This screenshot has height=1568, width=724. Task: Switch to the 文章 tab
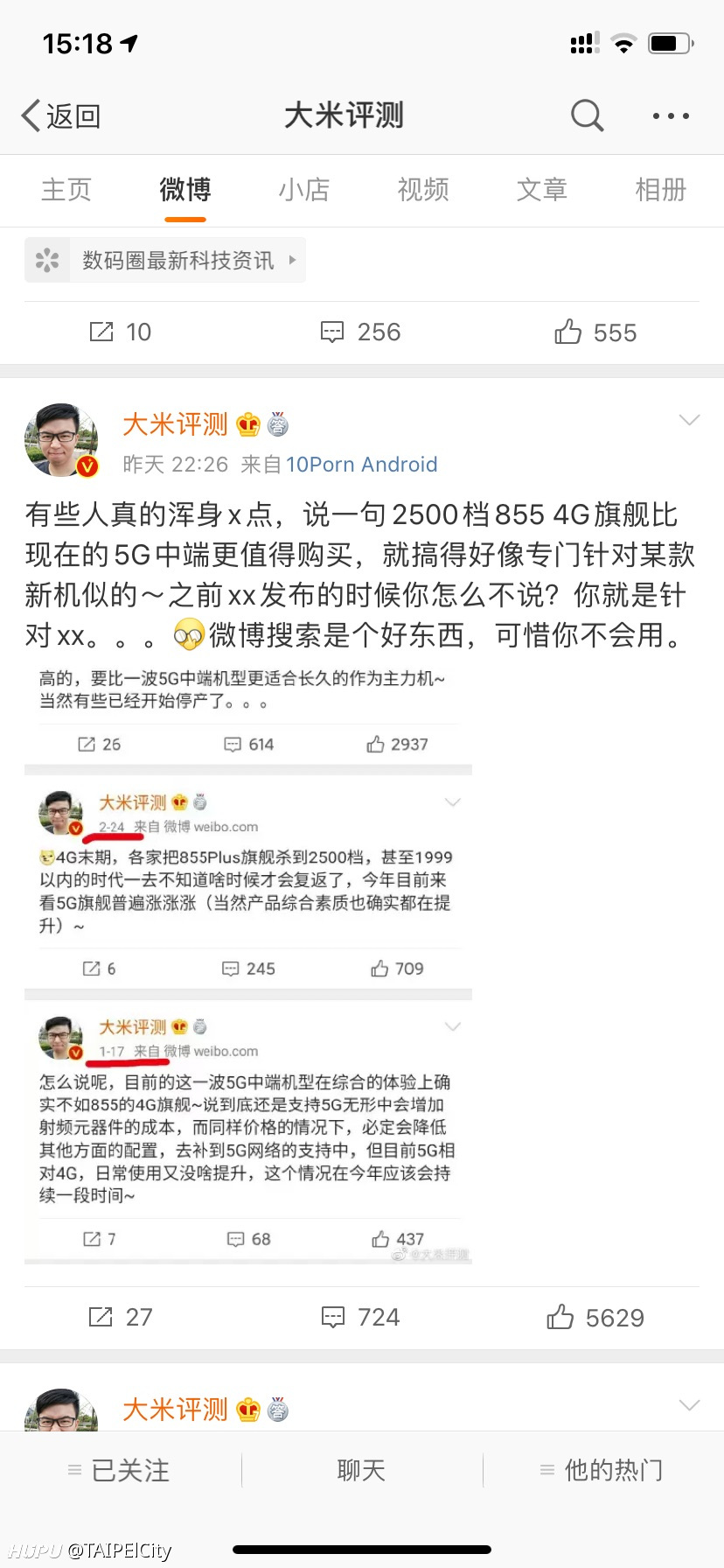point(542,189)
